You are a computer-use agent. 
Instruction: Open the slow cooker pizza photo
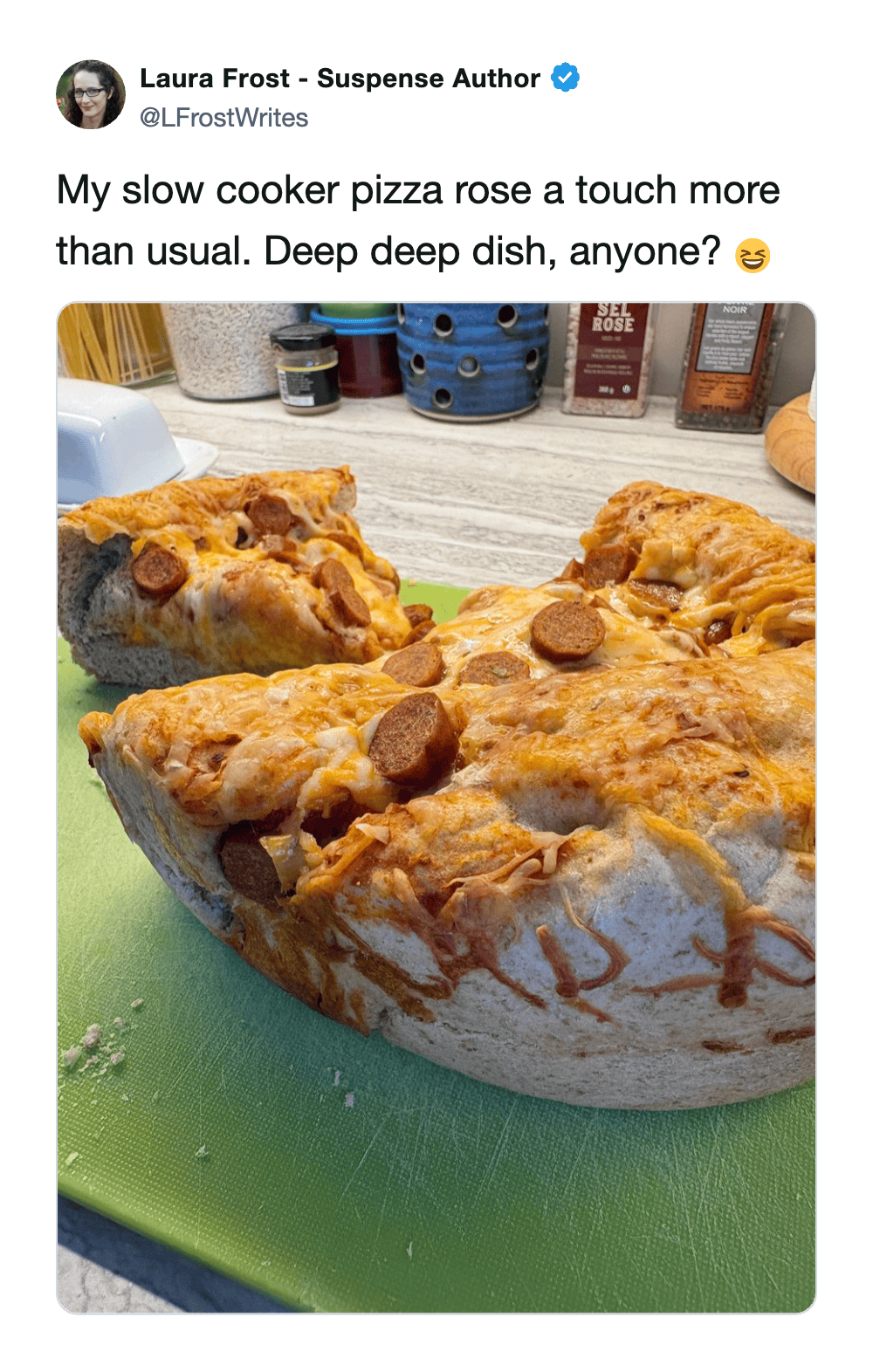436,807
